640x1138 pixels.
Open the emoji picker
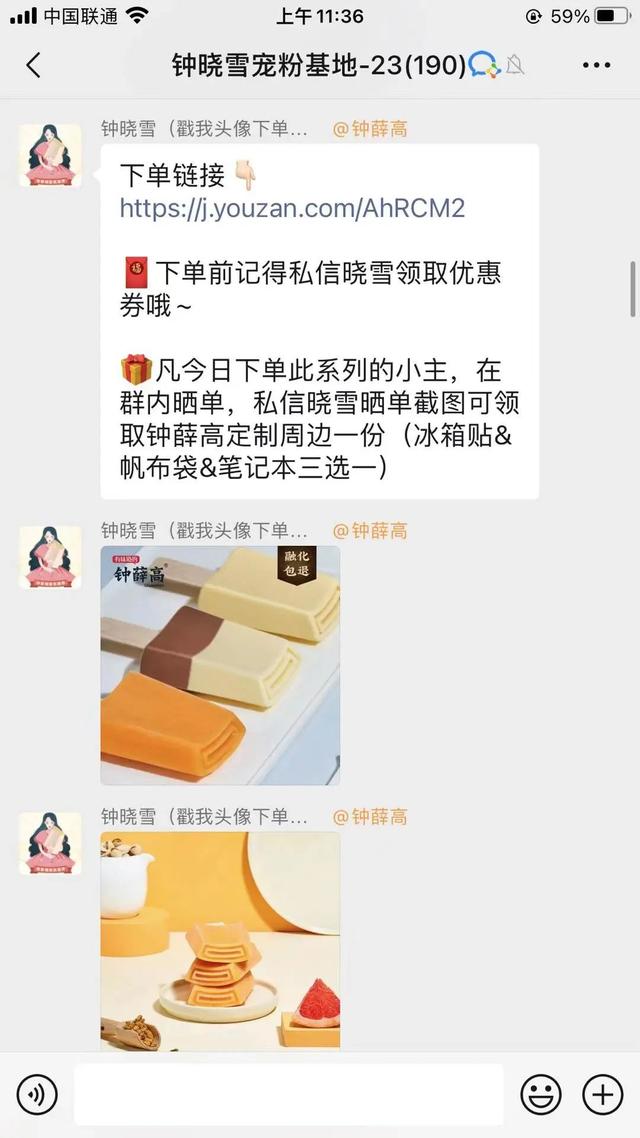point(541,1095)
